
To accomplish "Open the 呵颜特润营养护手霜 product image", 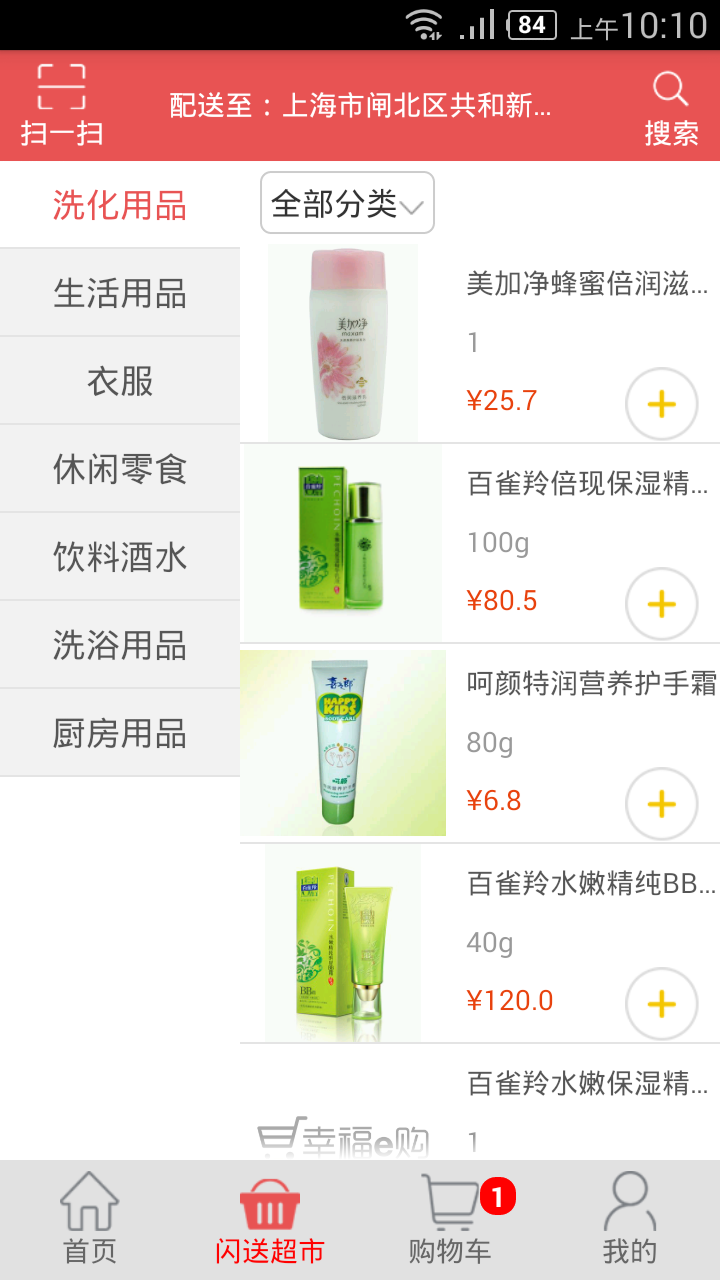I will click(343, 743).
